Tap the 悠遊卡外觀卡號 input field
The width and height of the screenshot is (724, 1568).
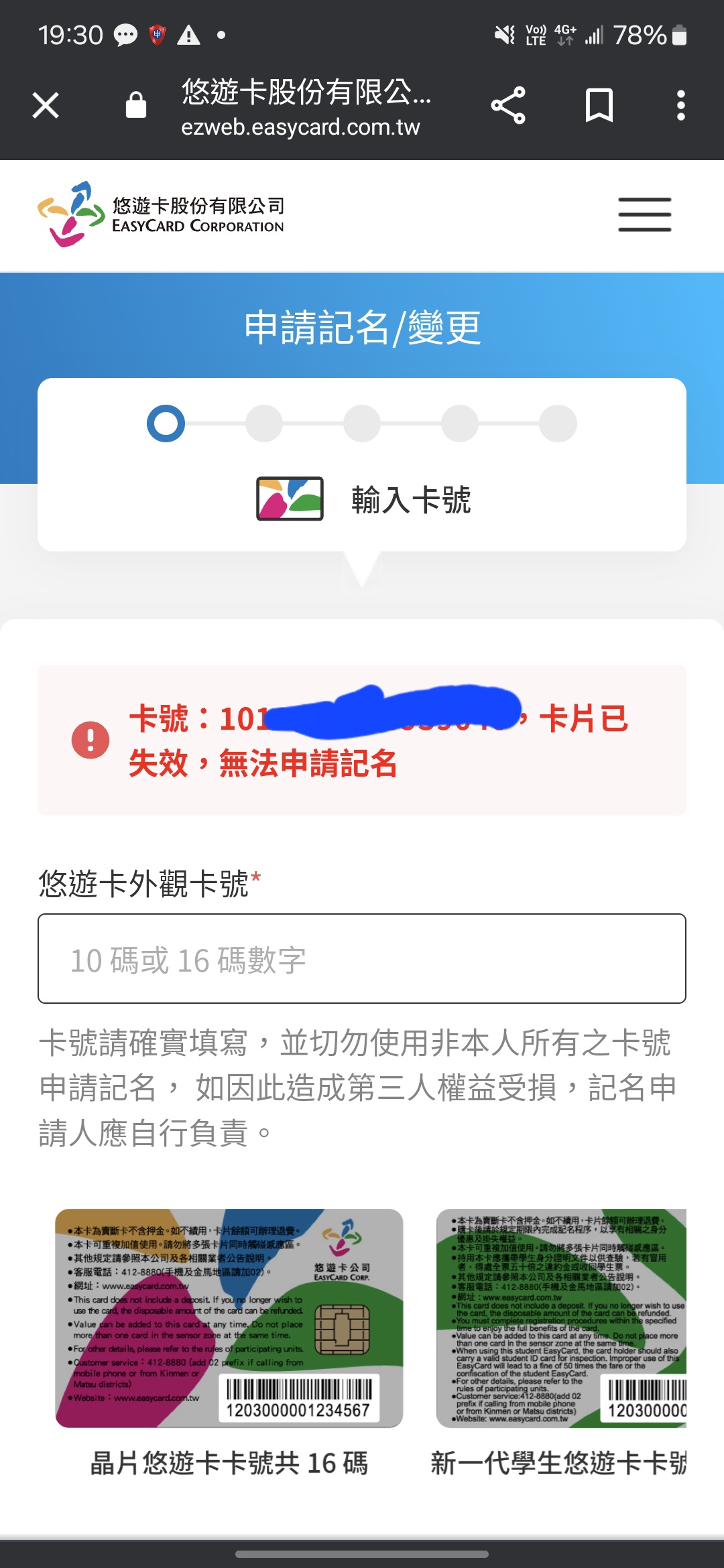coord(362,958)
